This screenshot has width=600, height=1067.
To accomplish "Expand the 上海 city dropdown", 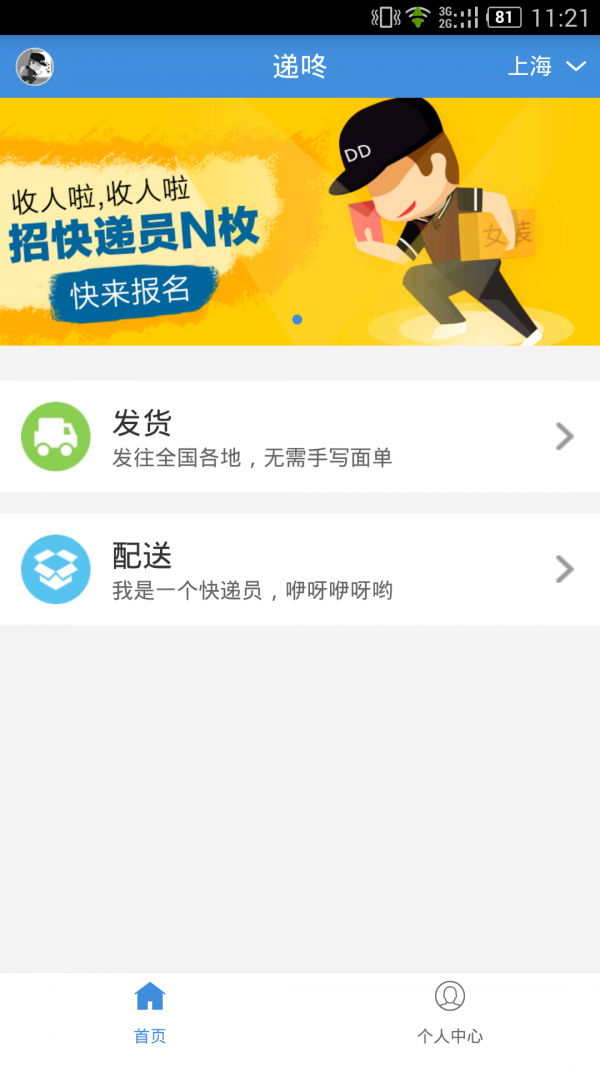I will [x=545, y=67].
